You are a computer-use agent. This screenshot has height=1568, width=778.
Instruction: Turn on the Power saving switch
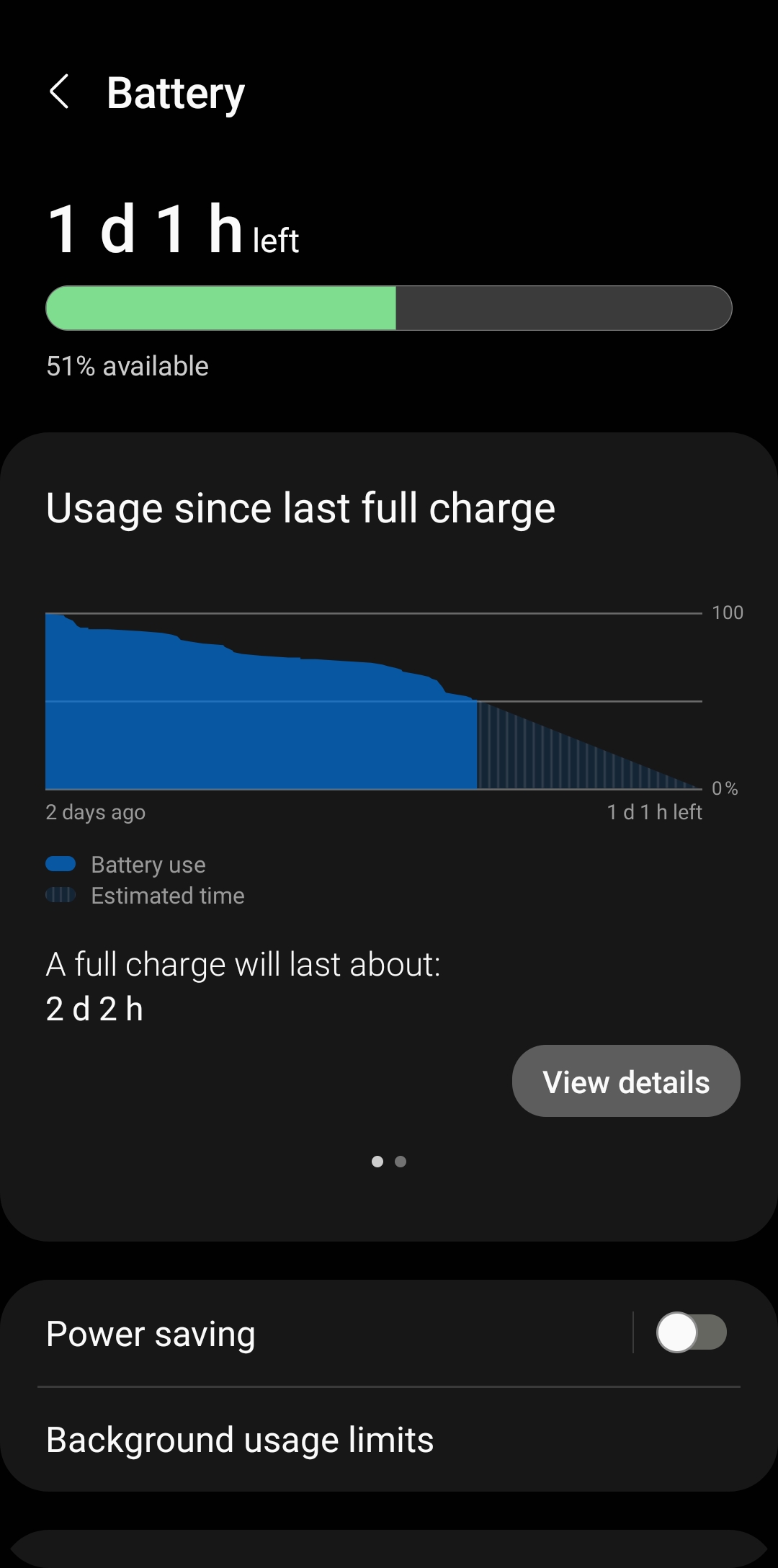coord(691,1332)
